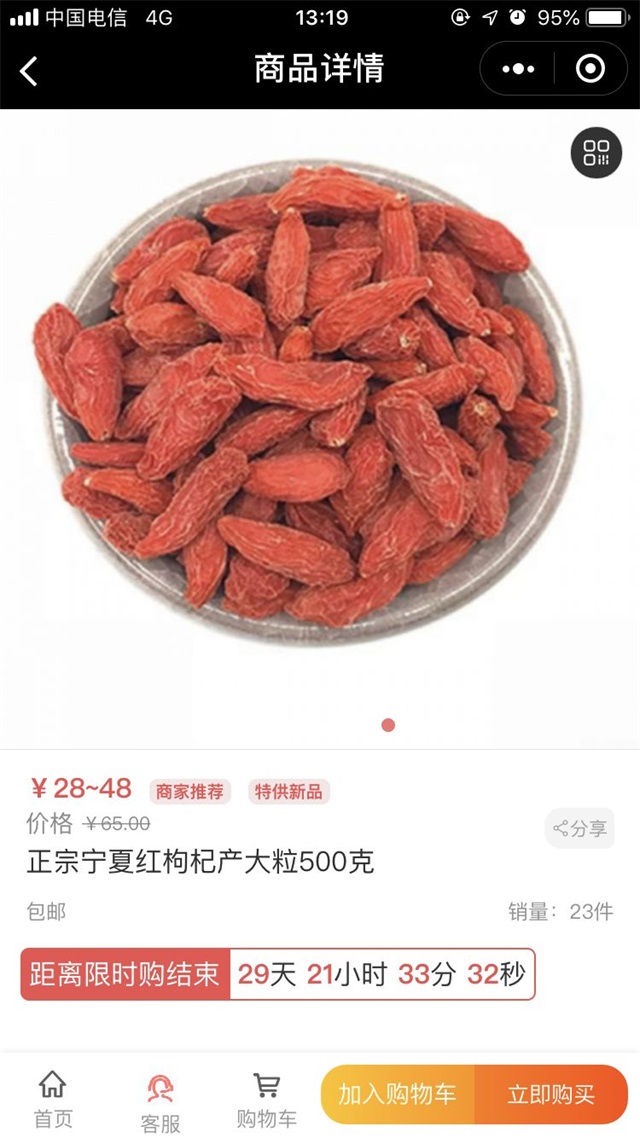The image size is (640, 1138).
Task: Show the product QR code
Action: 596,153
